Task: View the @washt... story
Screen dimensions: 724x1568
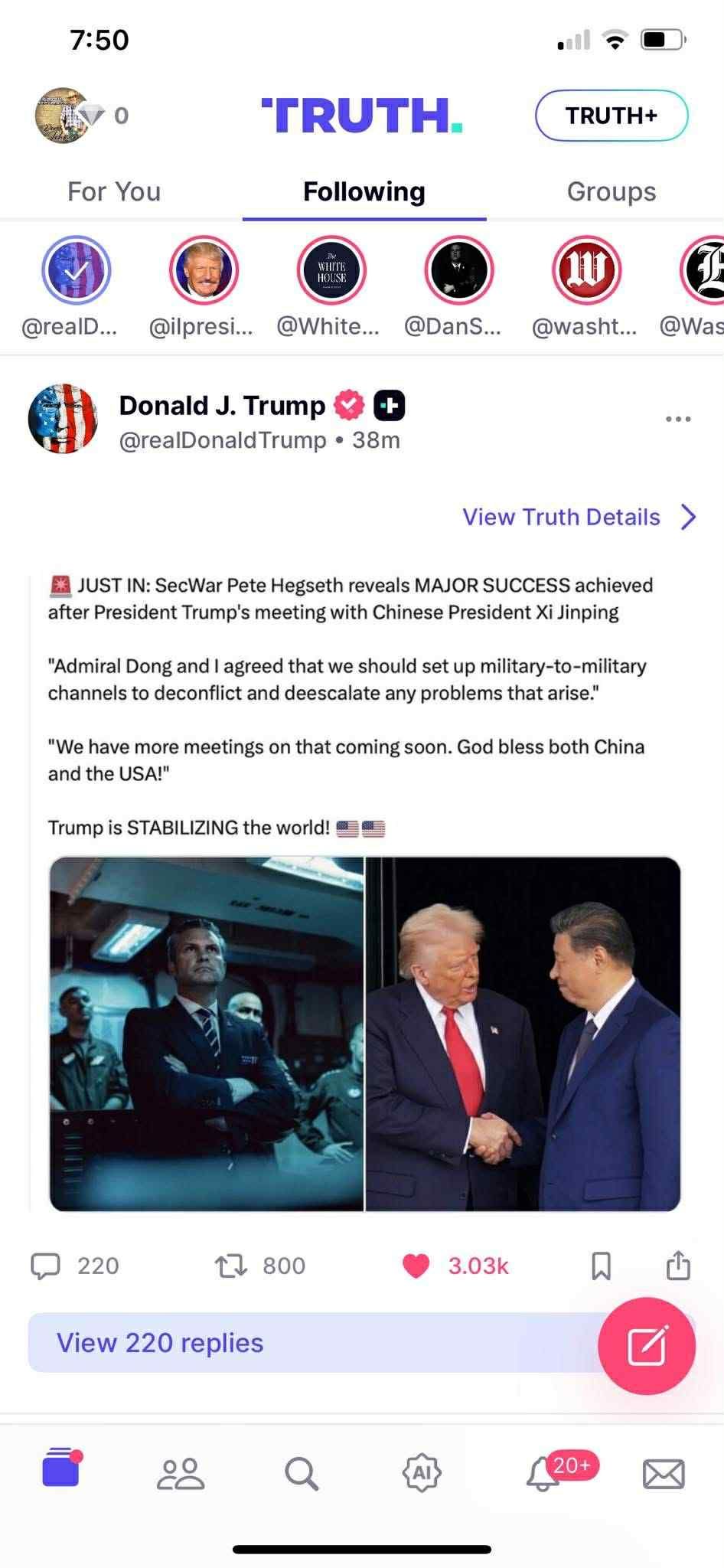Action: click(586, 270)
